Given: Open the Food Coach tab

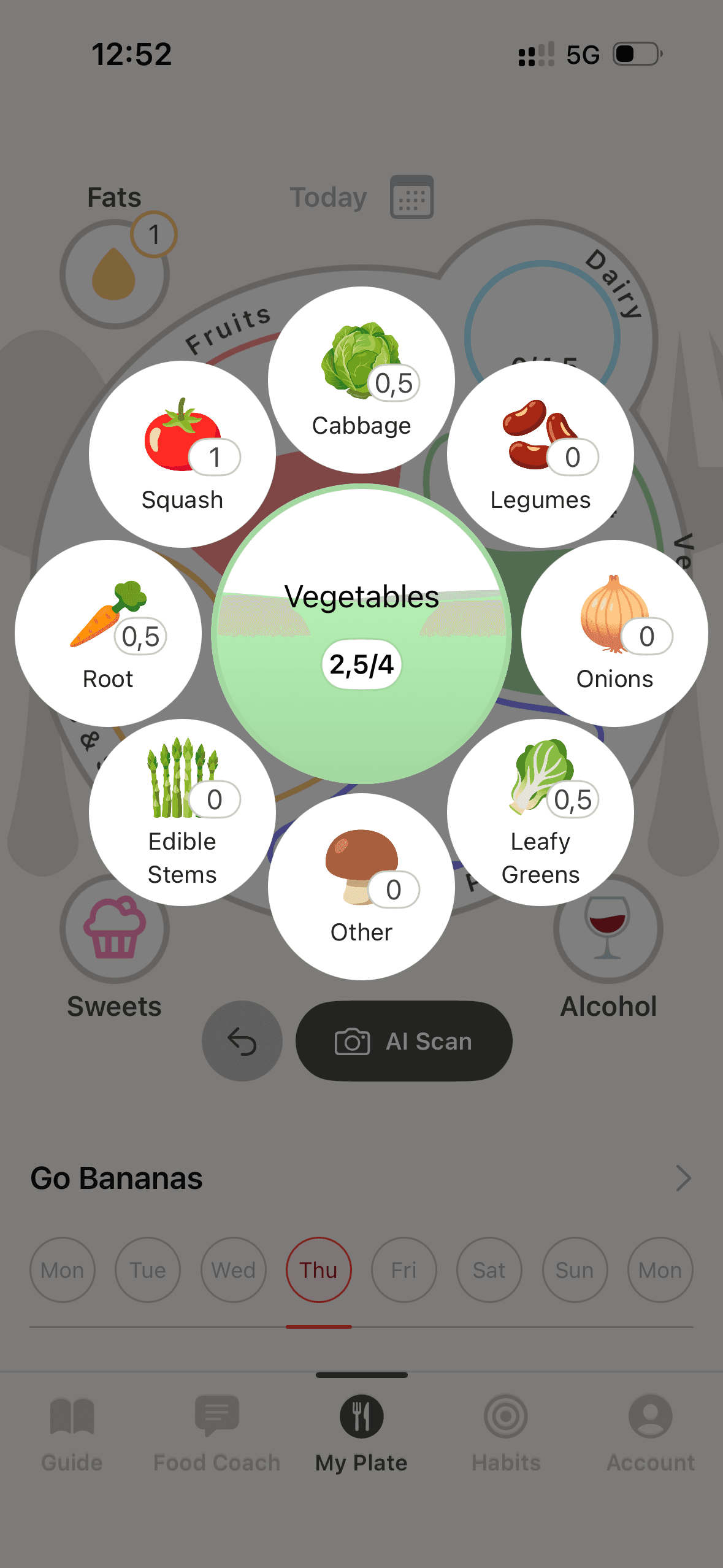Looking at the screenshot, I should point(216,1429).
